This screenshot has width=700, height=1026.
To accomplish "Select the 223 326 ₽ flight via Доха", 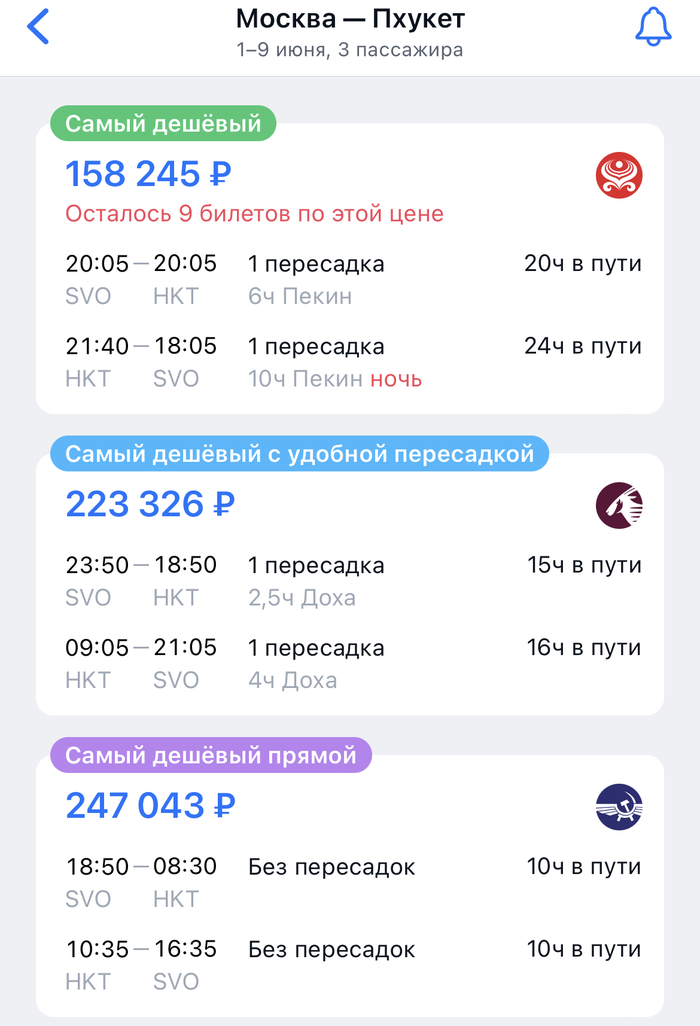I will (x=349, y=590).
